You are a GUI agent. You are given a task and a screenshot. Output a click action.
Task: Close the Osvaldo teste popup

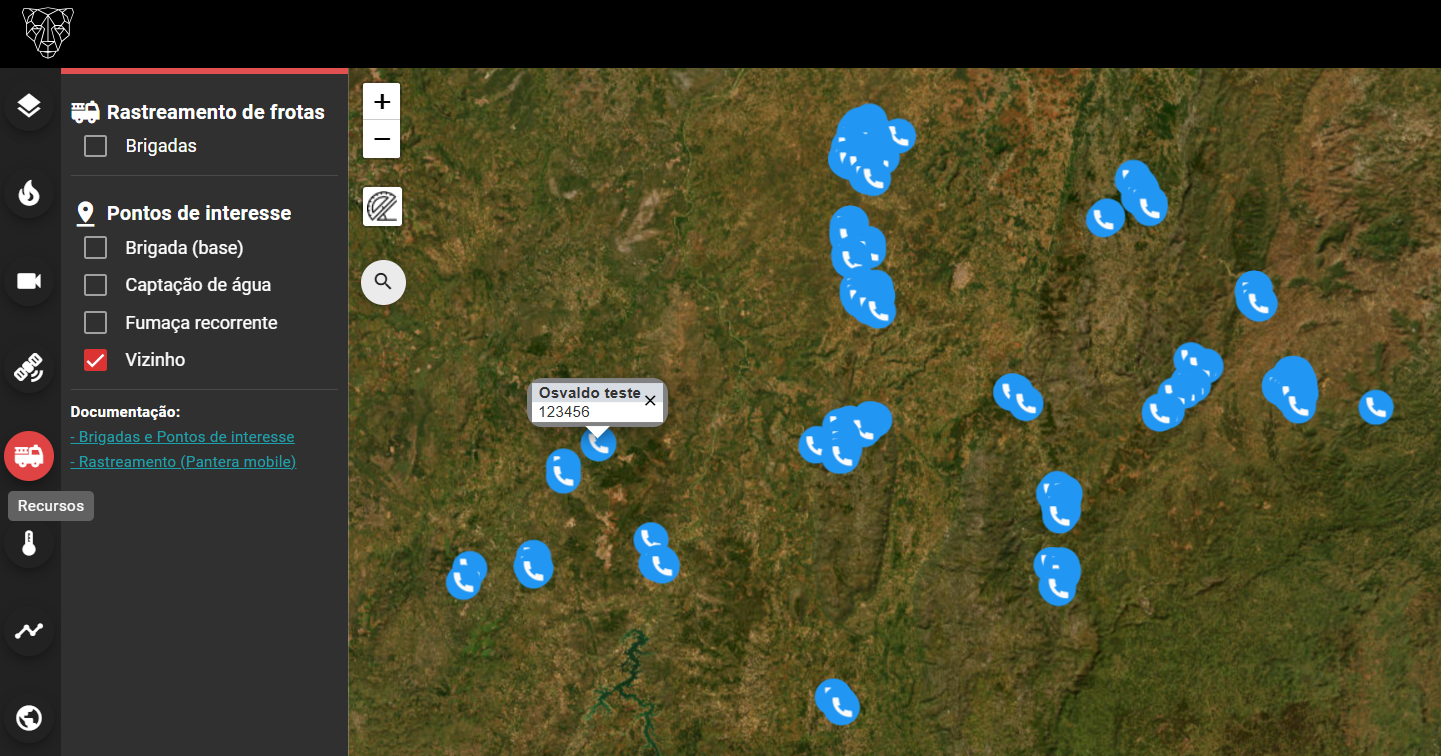click(650, 401)
